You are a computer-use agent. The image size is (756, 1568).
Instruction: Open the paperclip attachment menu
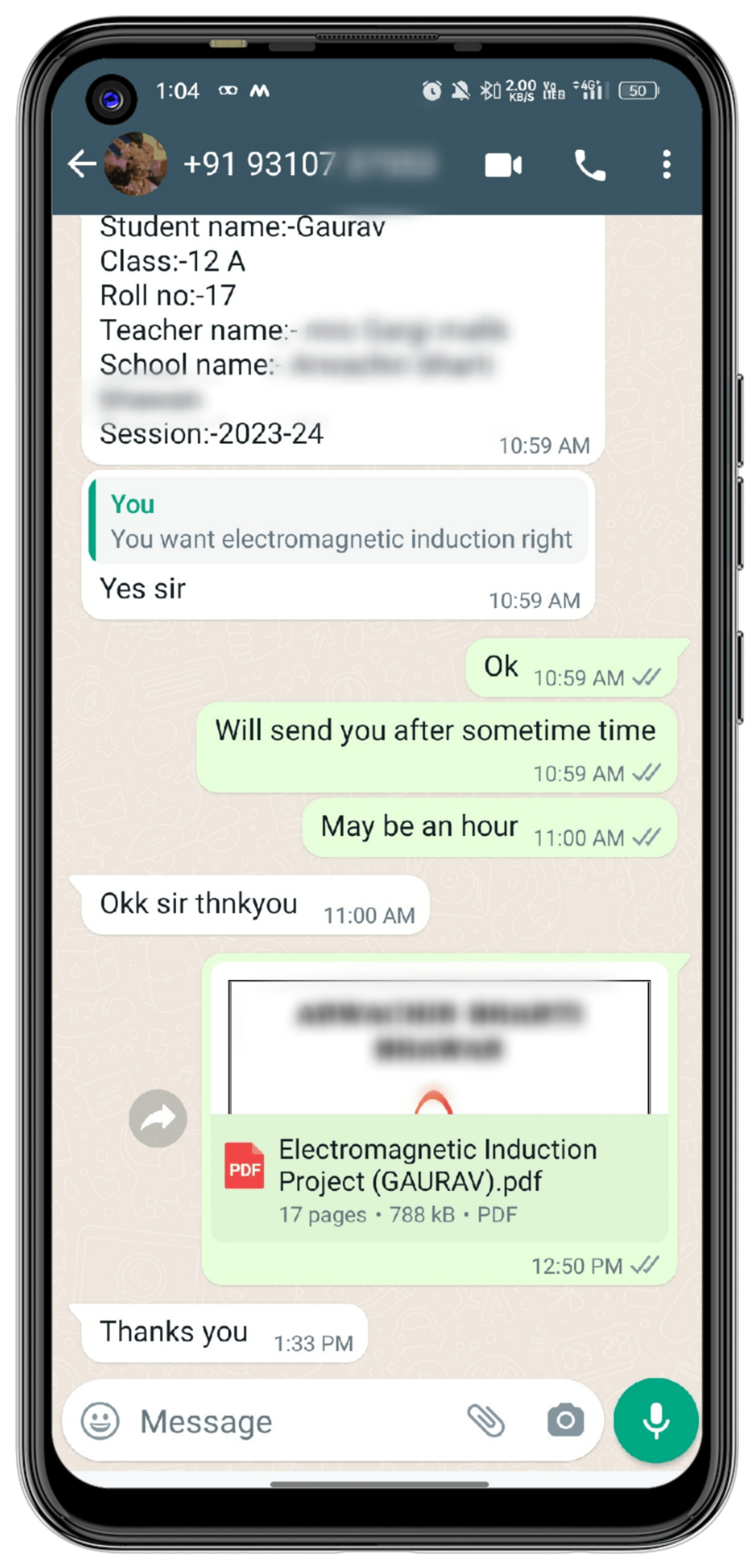486,1421
